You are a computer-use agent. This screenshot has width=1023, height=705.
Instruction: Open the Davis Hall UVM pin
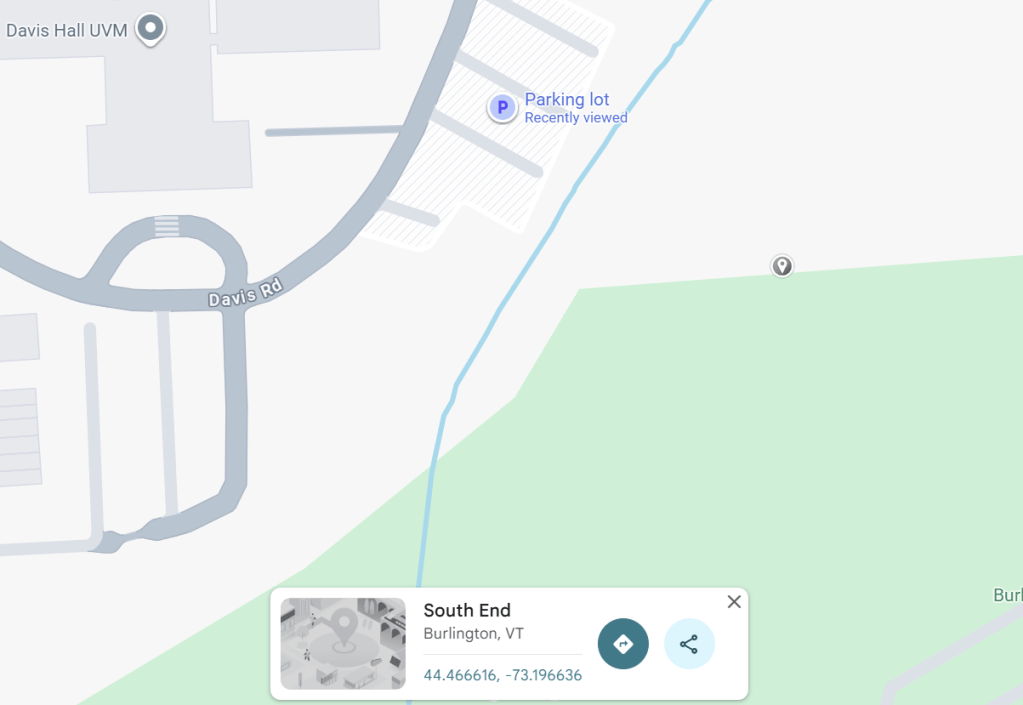coord(151,28)
